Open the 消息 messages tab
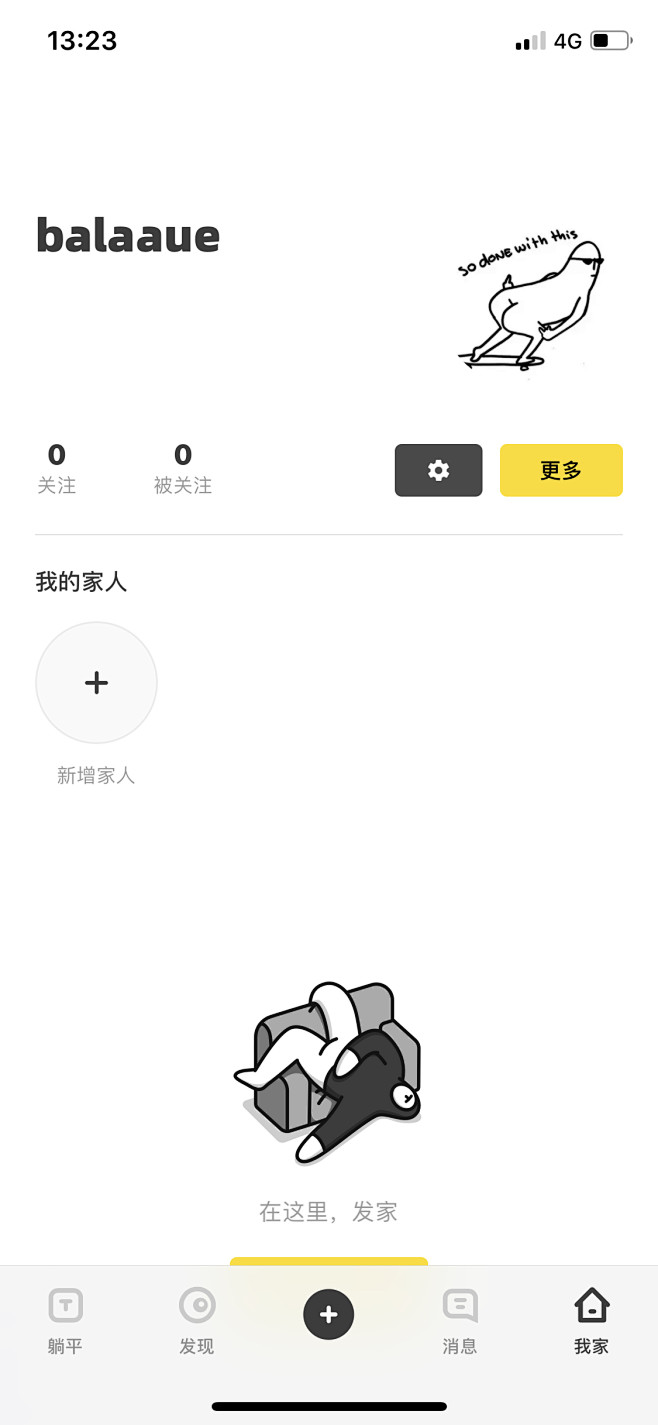 (460, 1320)
